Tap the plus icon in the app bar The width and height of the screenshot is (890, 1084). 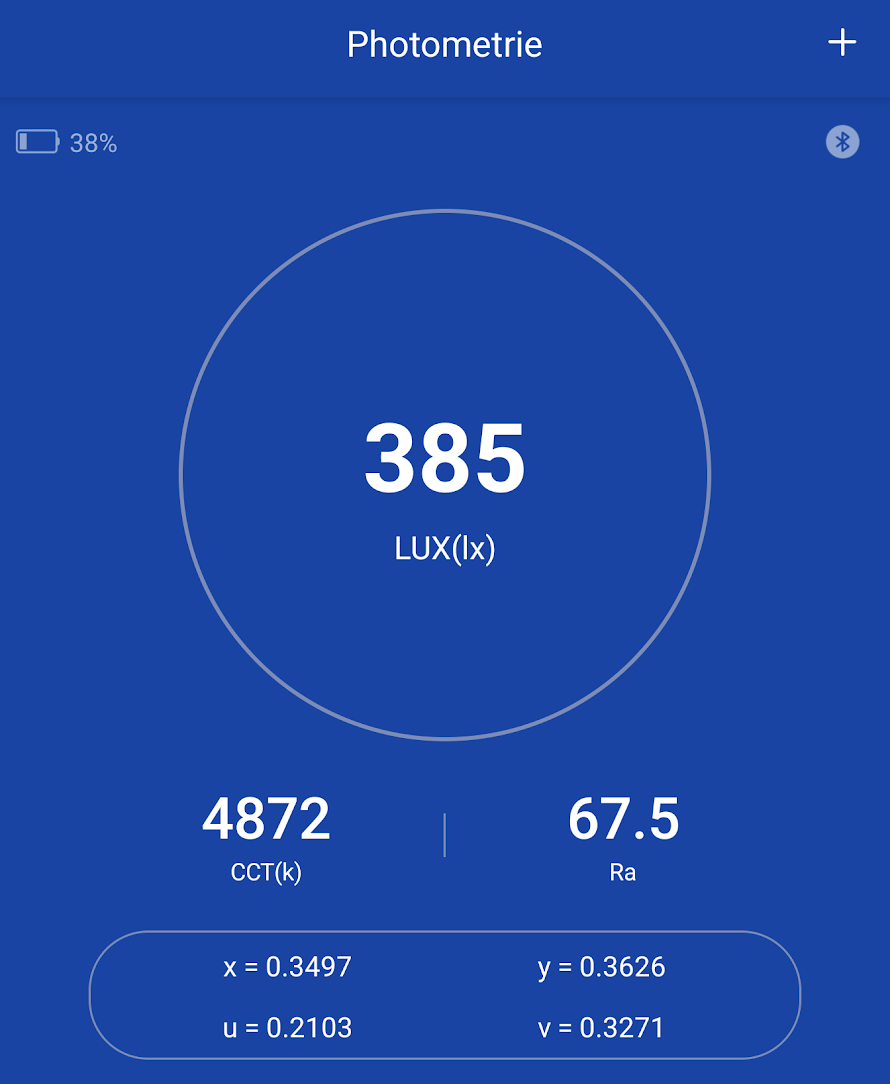pos(842,43)
